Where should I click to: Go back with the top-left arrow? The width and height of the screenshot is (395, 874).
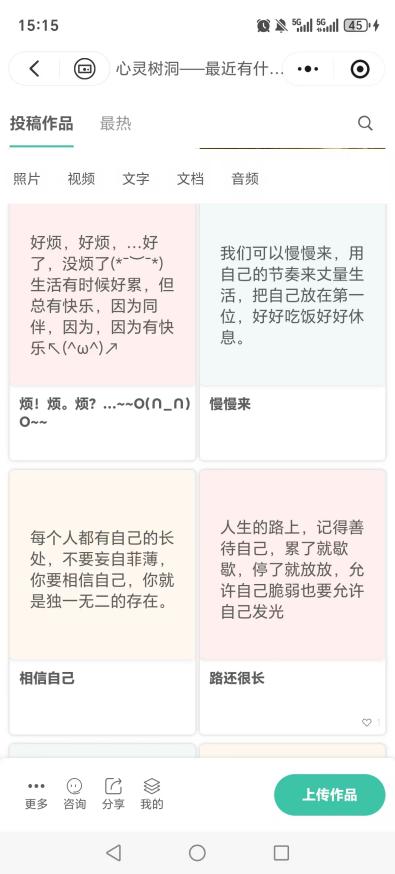tap(35, 69)
